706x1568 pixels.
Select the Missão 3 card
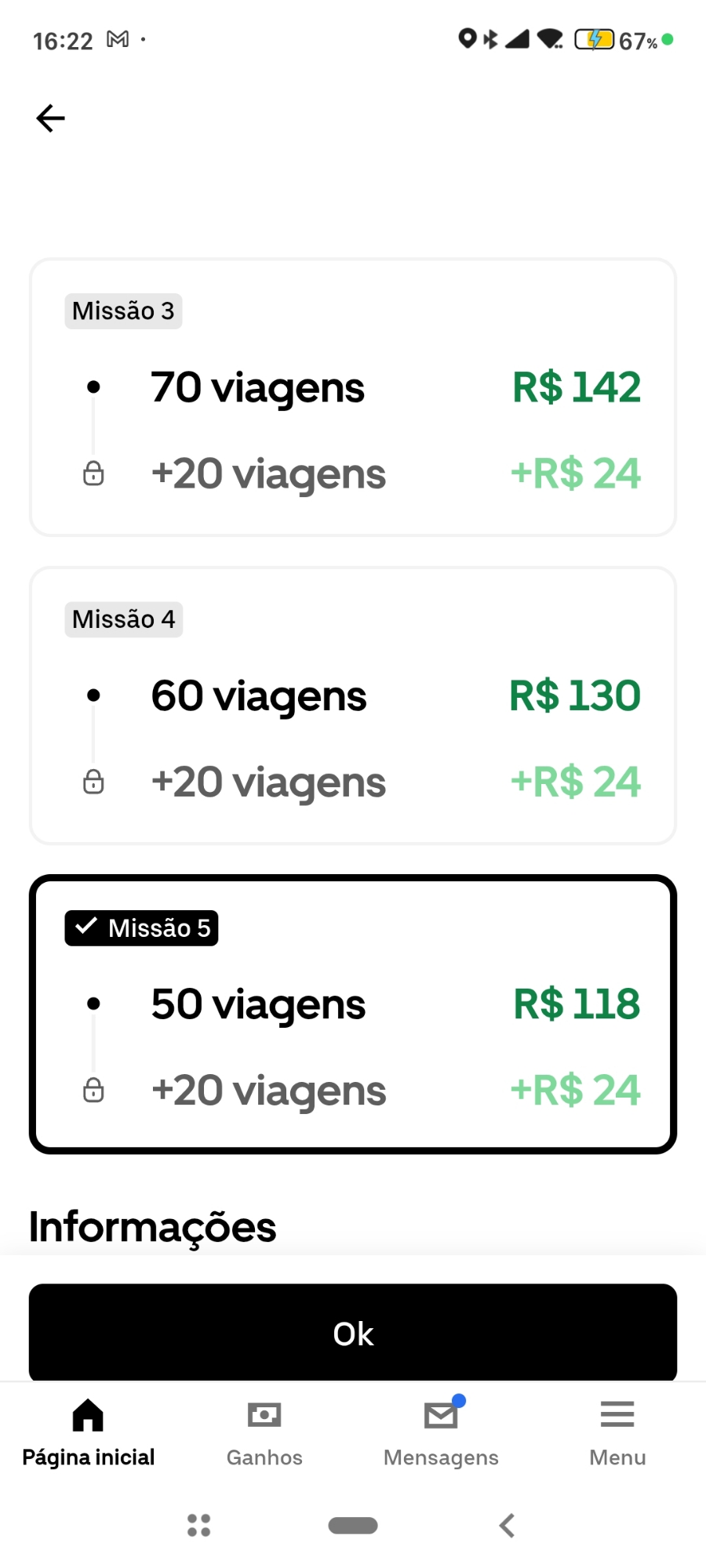353,397
